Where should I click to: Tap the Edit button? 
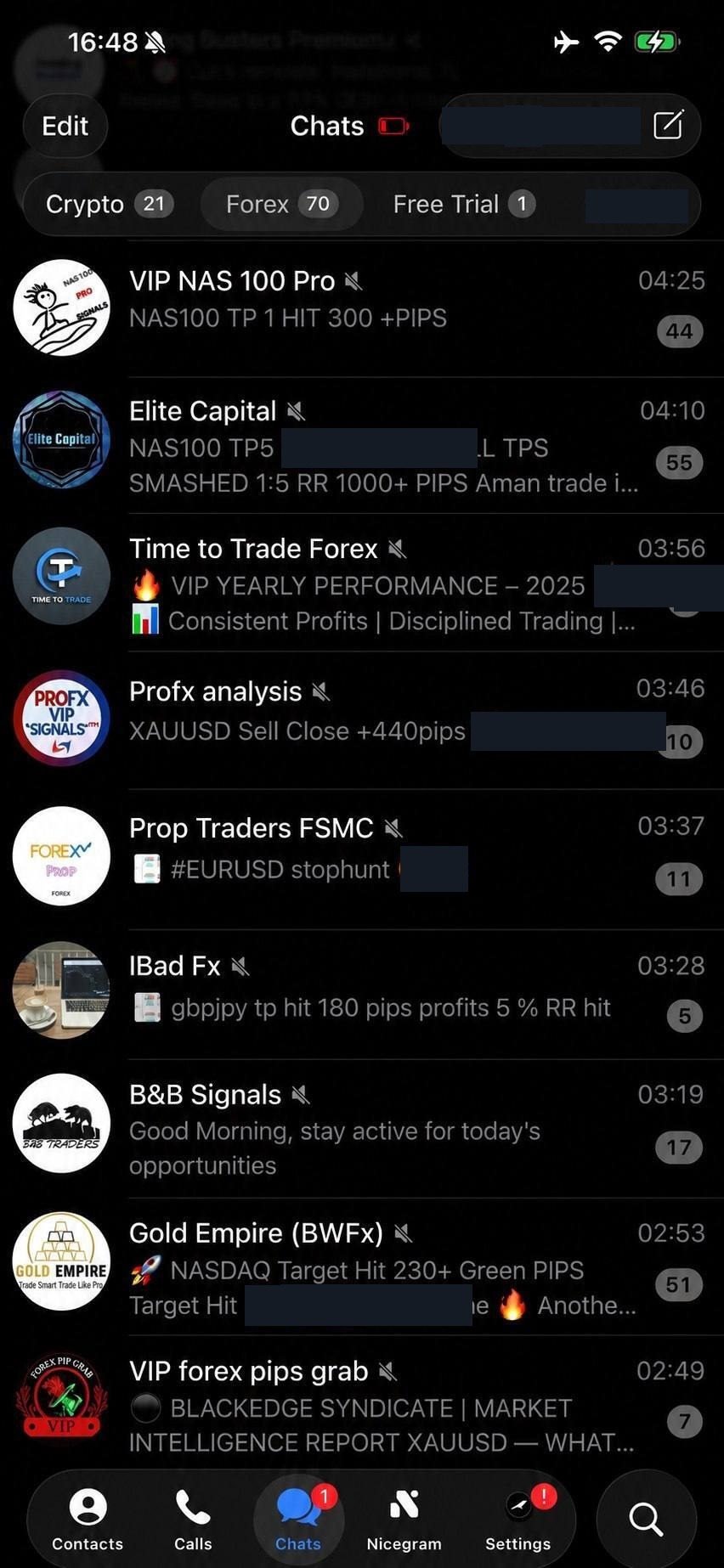65,127
